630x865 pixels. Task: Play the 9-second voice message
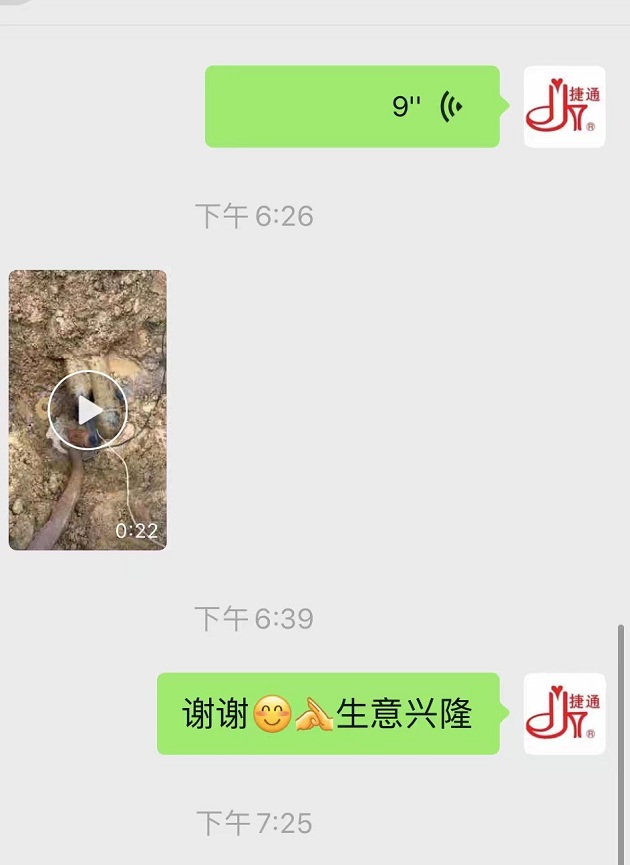tap(352, 107)
